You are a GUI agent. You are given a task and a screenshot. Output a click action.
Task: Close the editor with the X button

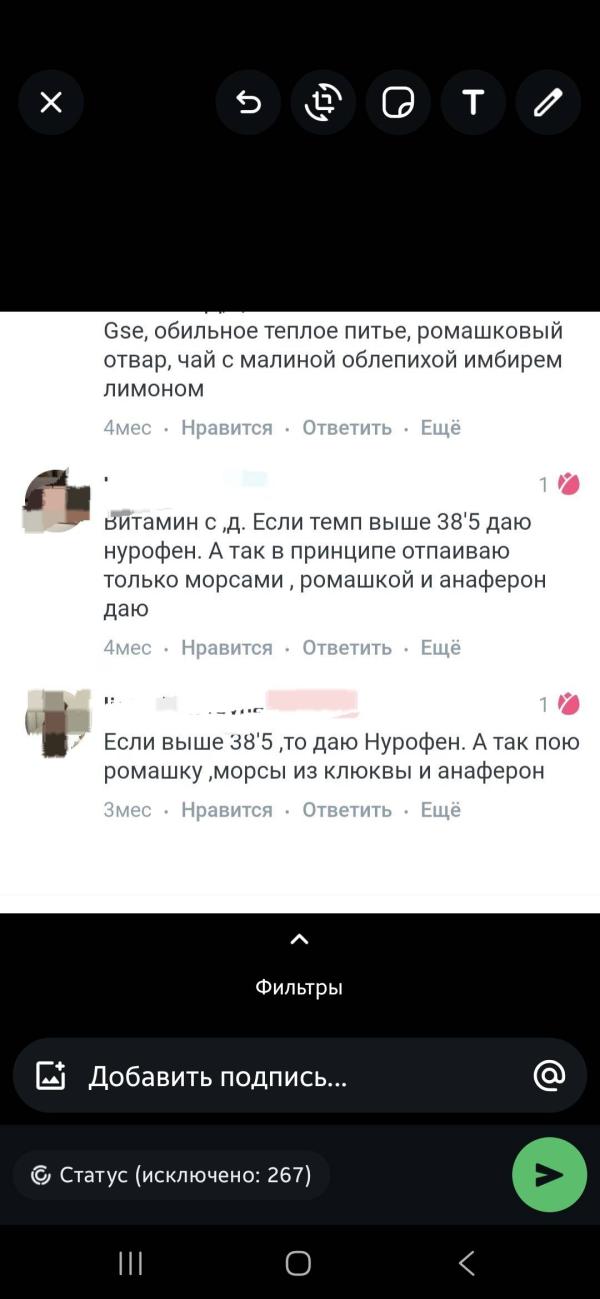coord(51,102)
